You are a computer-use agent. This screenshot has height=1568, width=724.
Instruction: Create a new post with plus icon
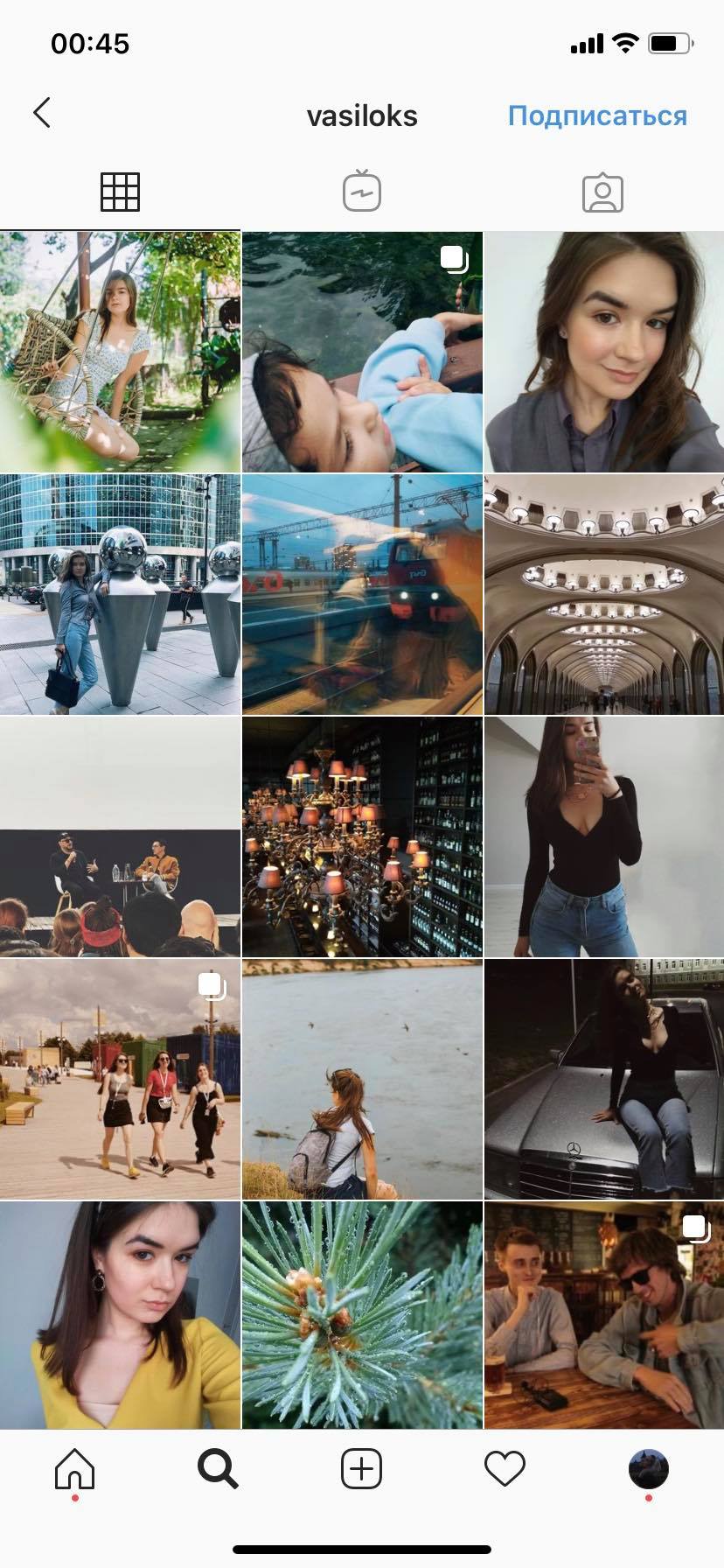(362, 1469)
